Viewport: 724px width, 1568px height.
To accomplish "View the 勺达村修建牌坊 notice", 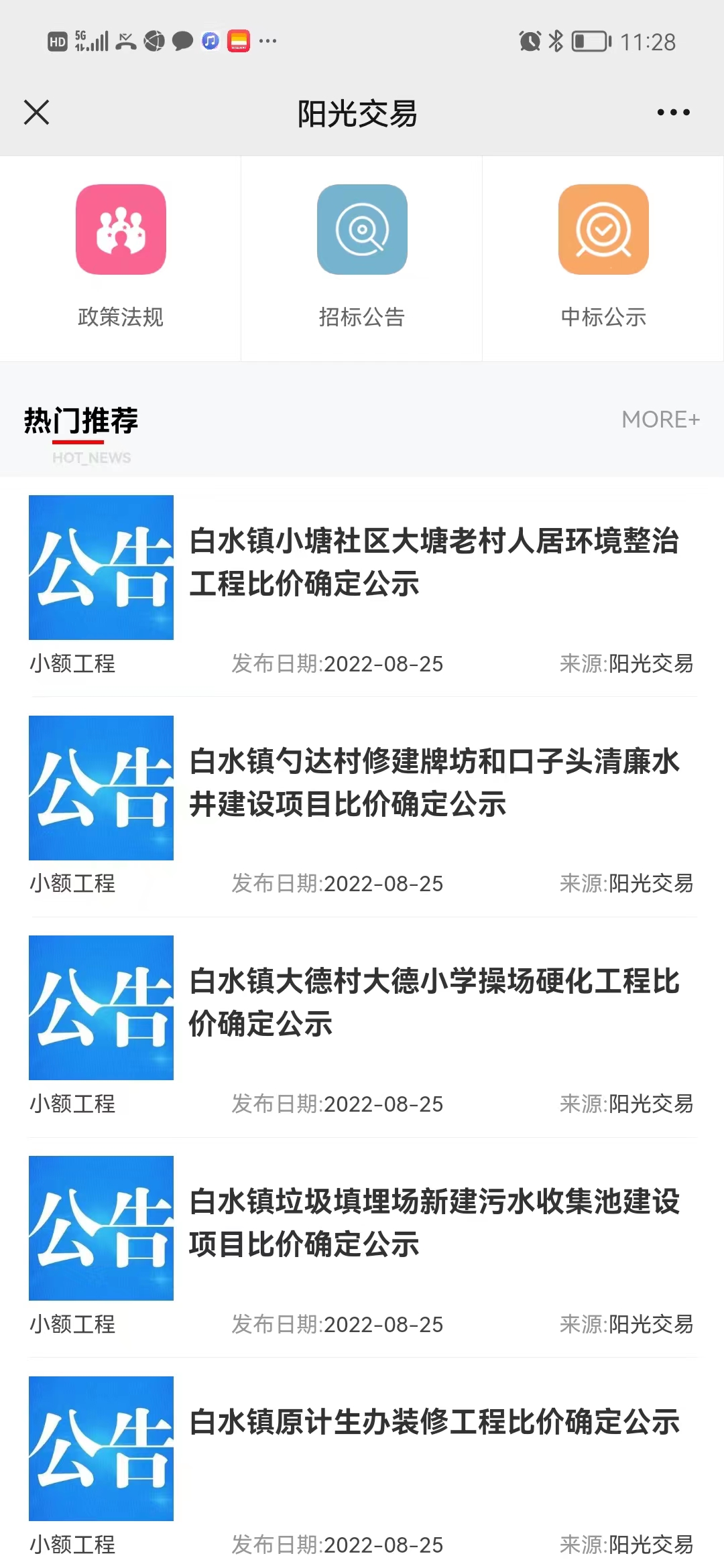I will [x=434, y=782].
